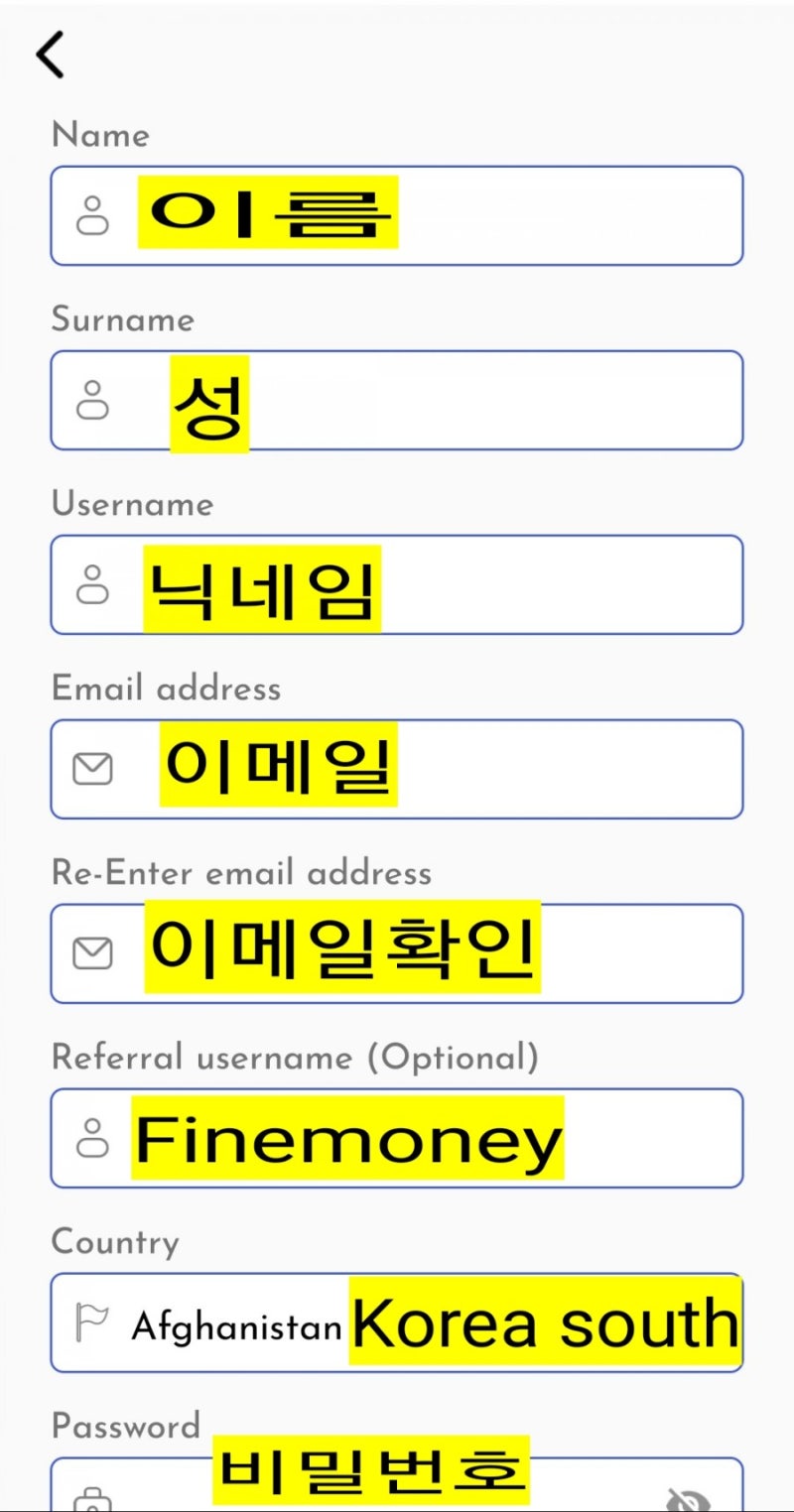Click the padlock icon in the Password field

92,1498
